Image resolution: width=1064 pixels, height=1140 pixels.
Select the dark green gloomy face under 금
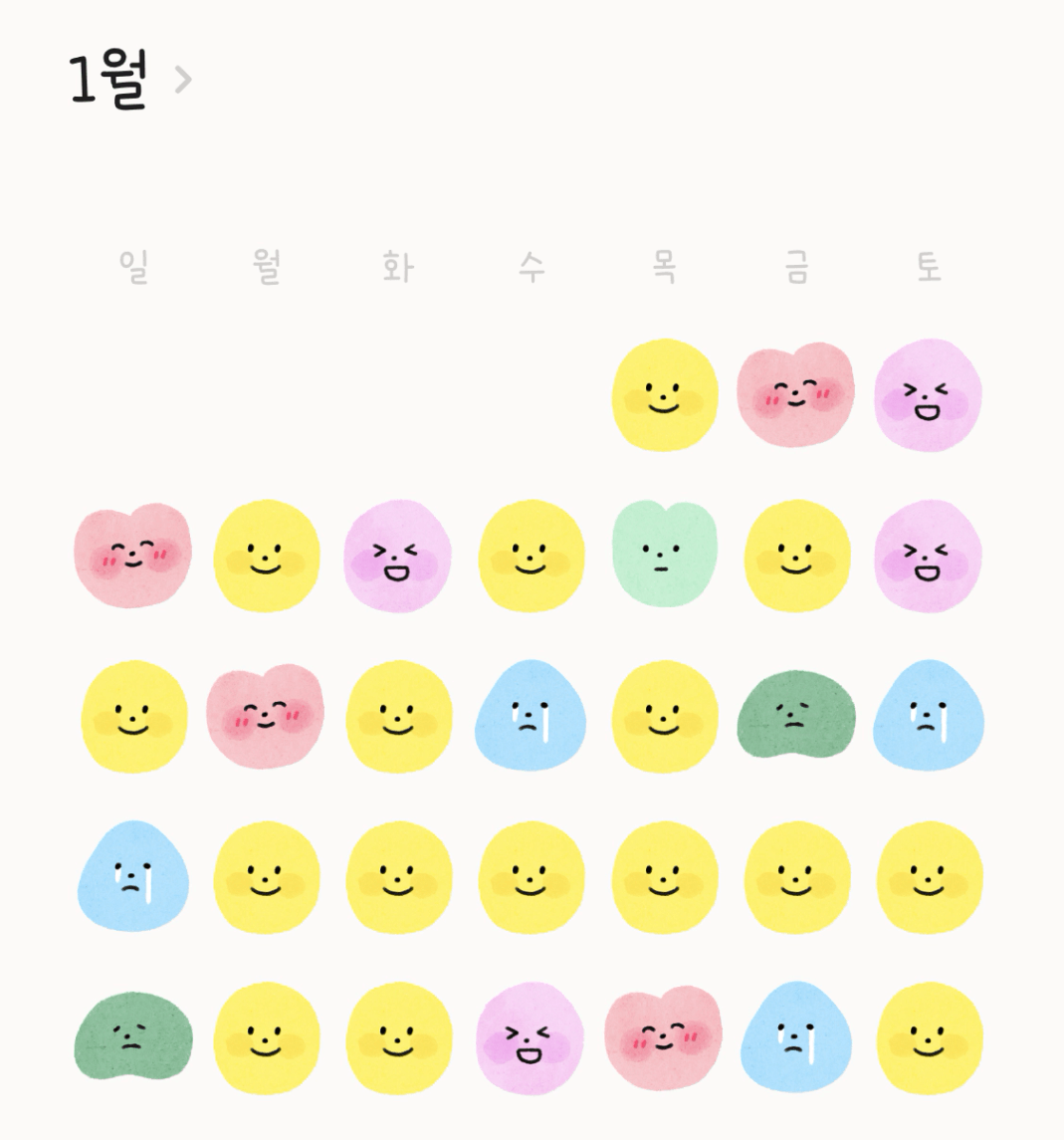[796, 716]
